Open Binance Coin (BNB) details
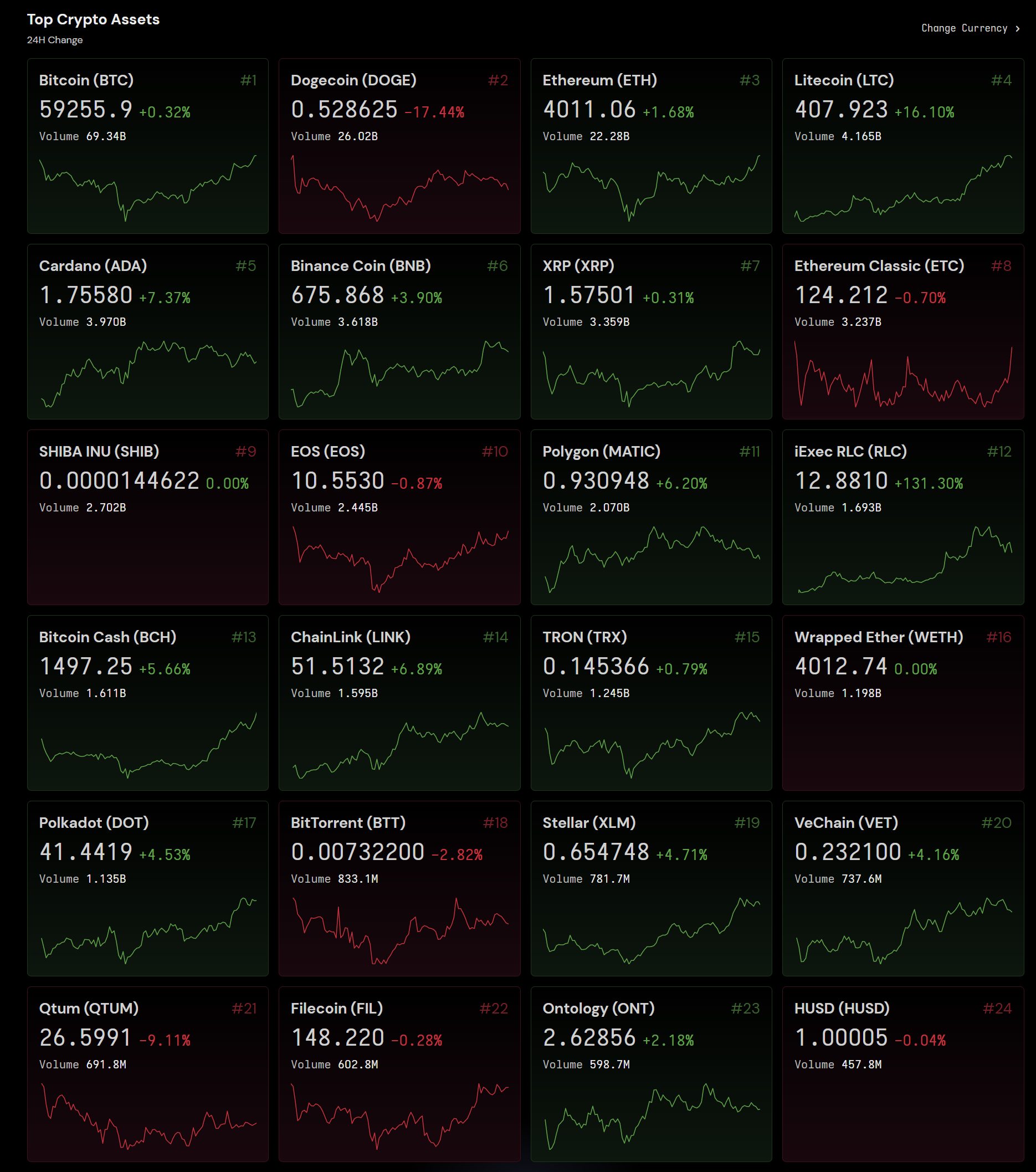1036x1172 pixels. coord(399,331)
